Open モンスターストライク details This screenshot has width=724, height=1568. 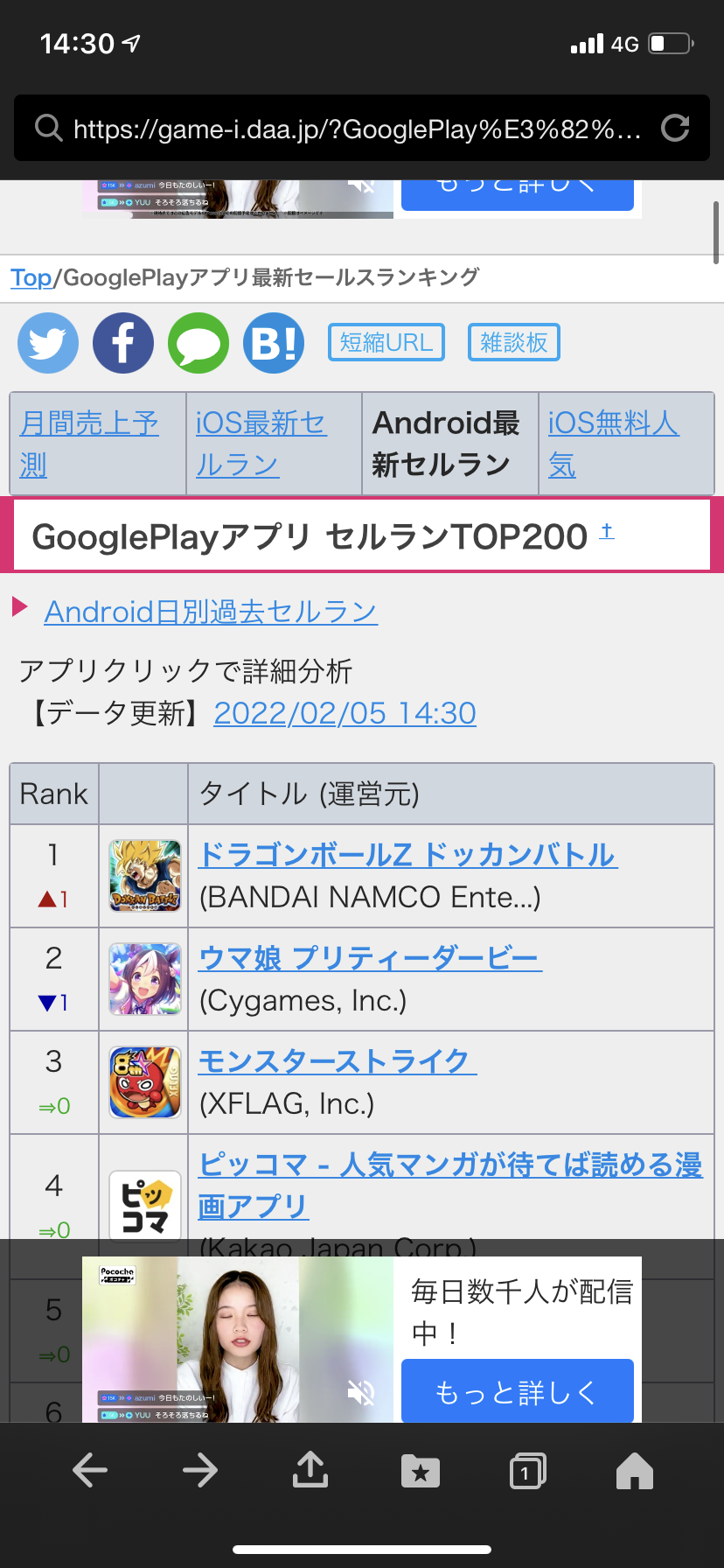coord(337,1061)
